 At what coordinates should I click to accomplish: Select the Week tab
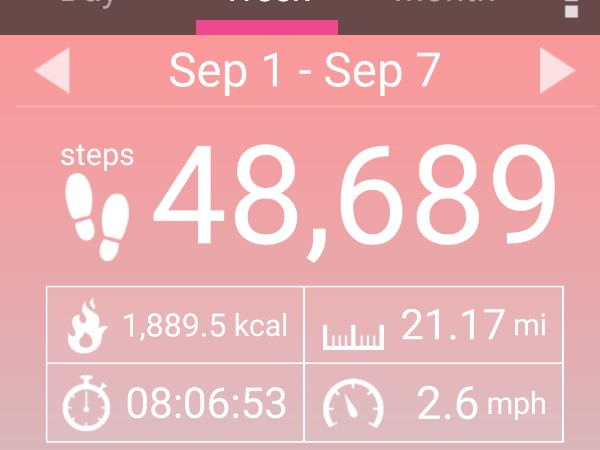267,10
